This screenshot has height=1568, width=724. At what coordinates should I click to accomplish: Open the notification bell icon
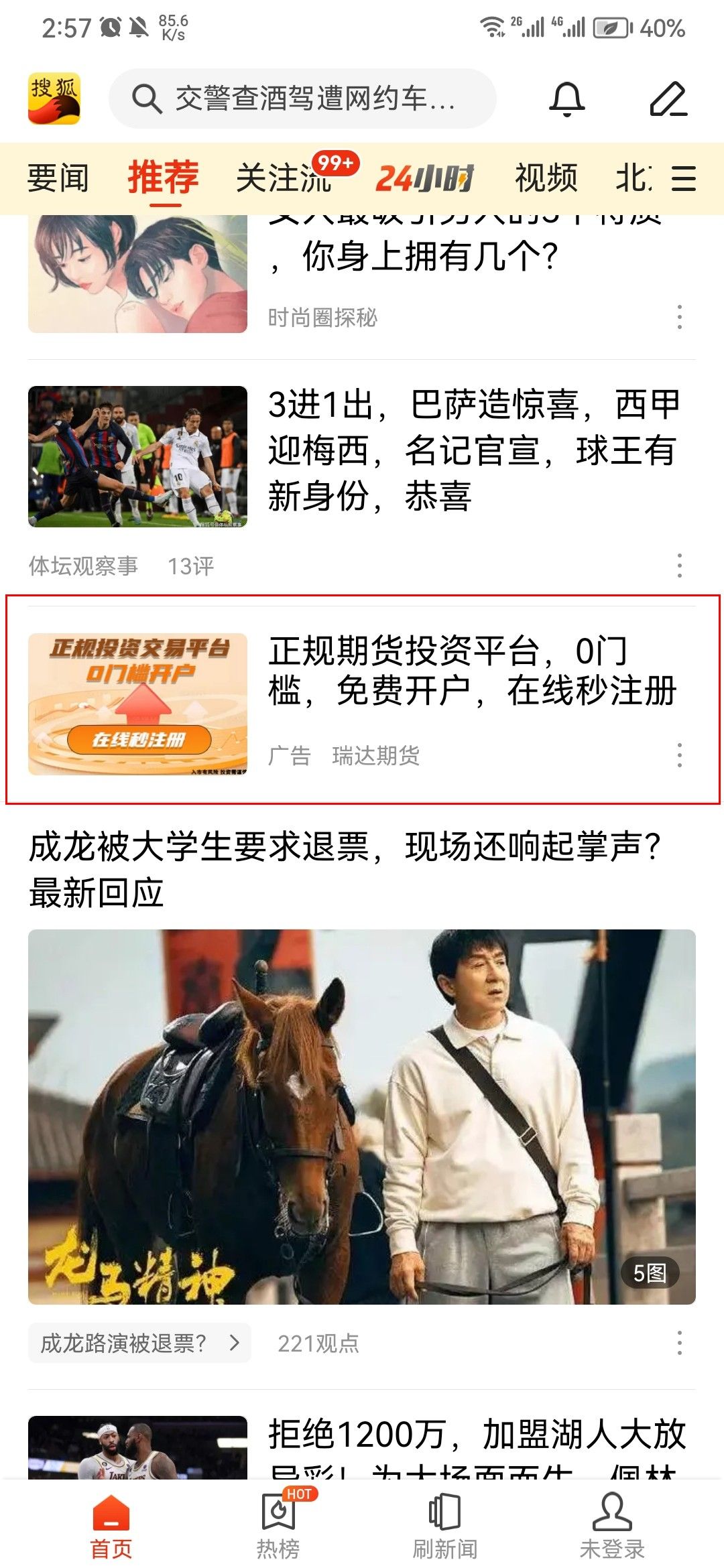pyautogui.click(x=566, y=99)
